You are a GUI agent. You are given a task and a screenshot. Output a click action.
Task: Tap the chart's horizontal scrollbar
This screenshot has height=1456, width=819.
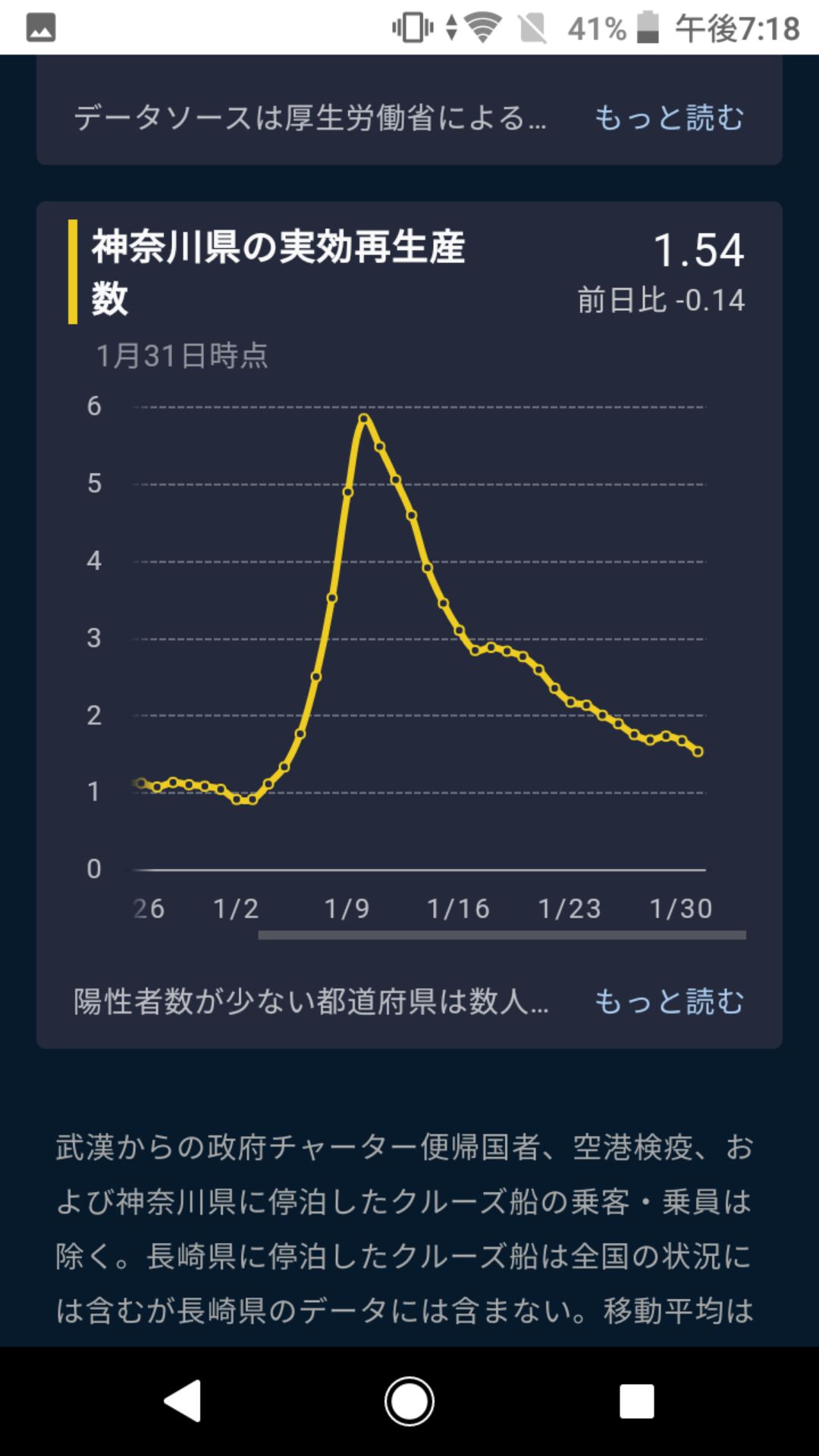(501, 935)
